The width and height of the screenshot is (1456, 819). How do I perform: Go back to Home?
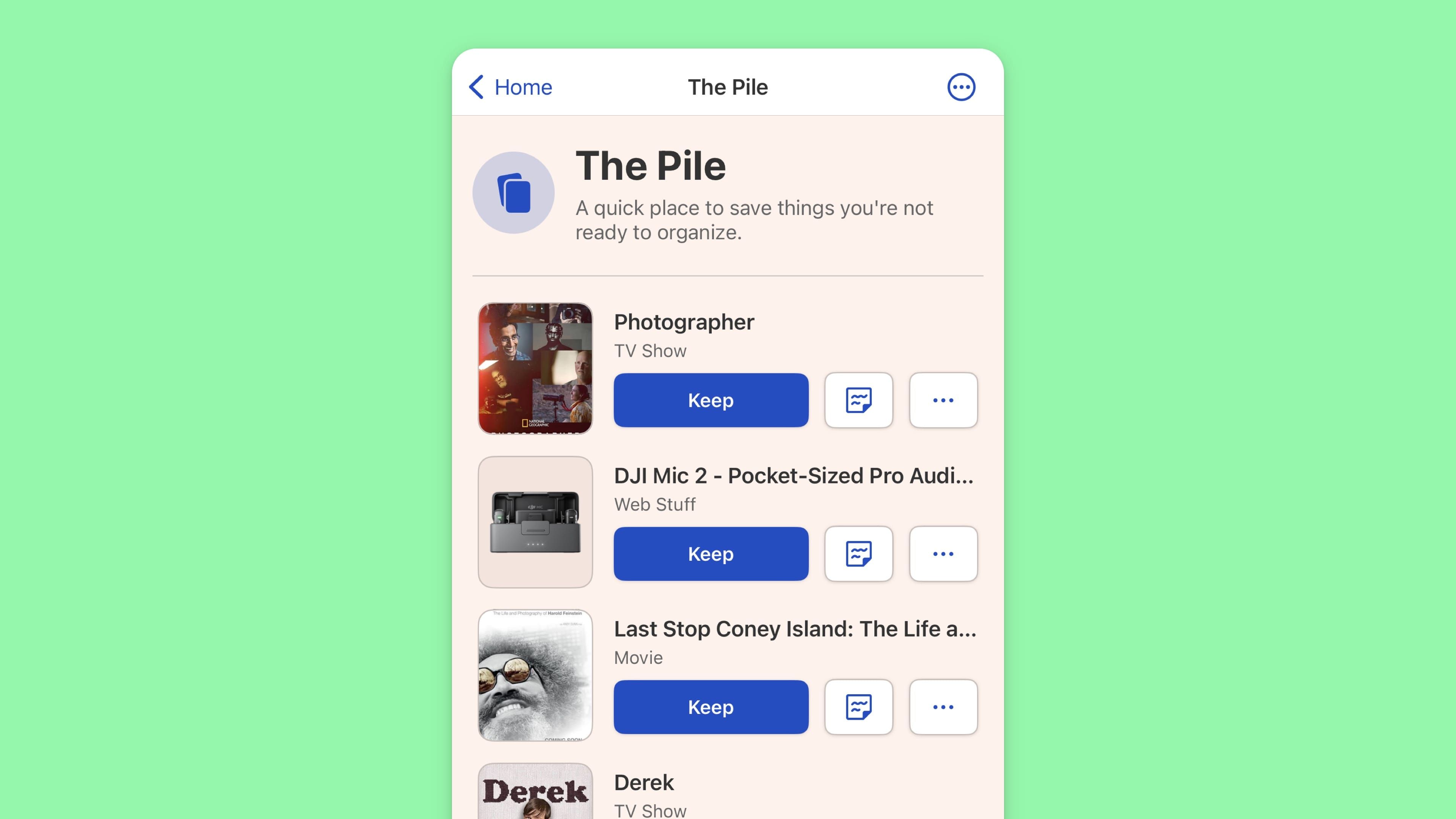click(x=510, y=87)
